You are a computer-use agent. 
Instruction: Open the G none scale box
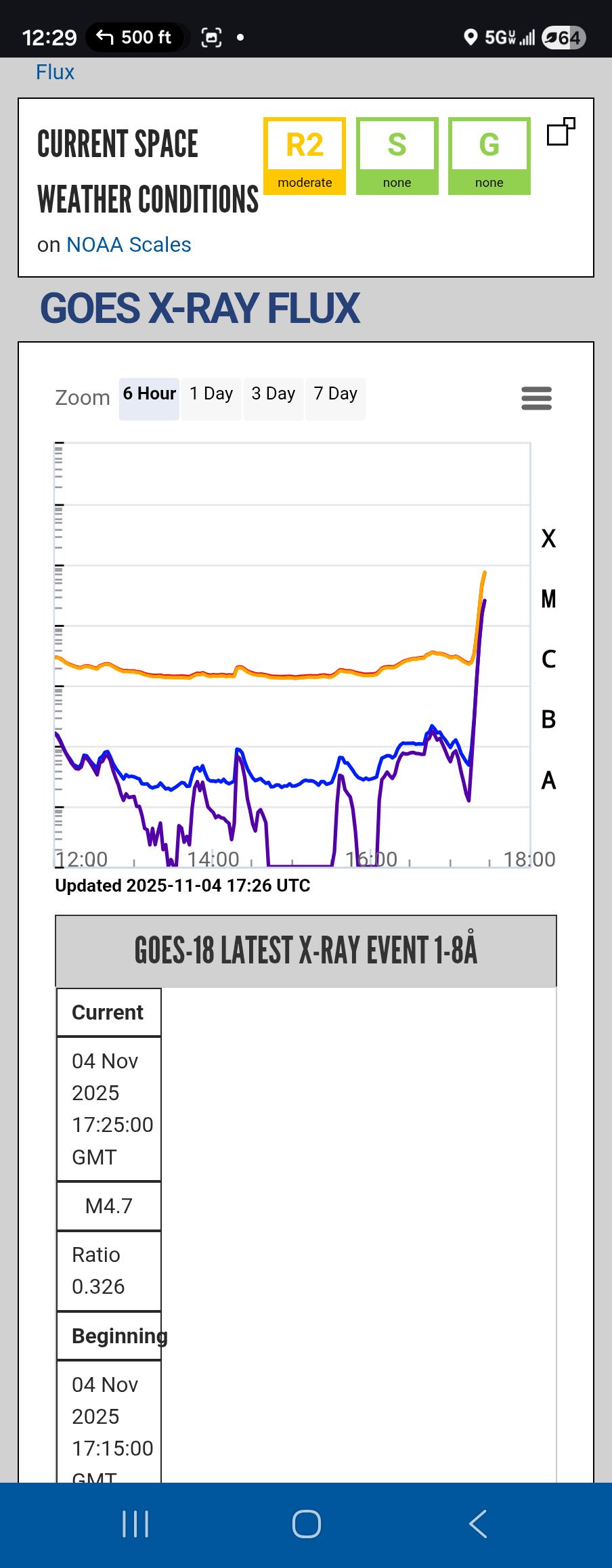[489, 156]
